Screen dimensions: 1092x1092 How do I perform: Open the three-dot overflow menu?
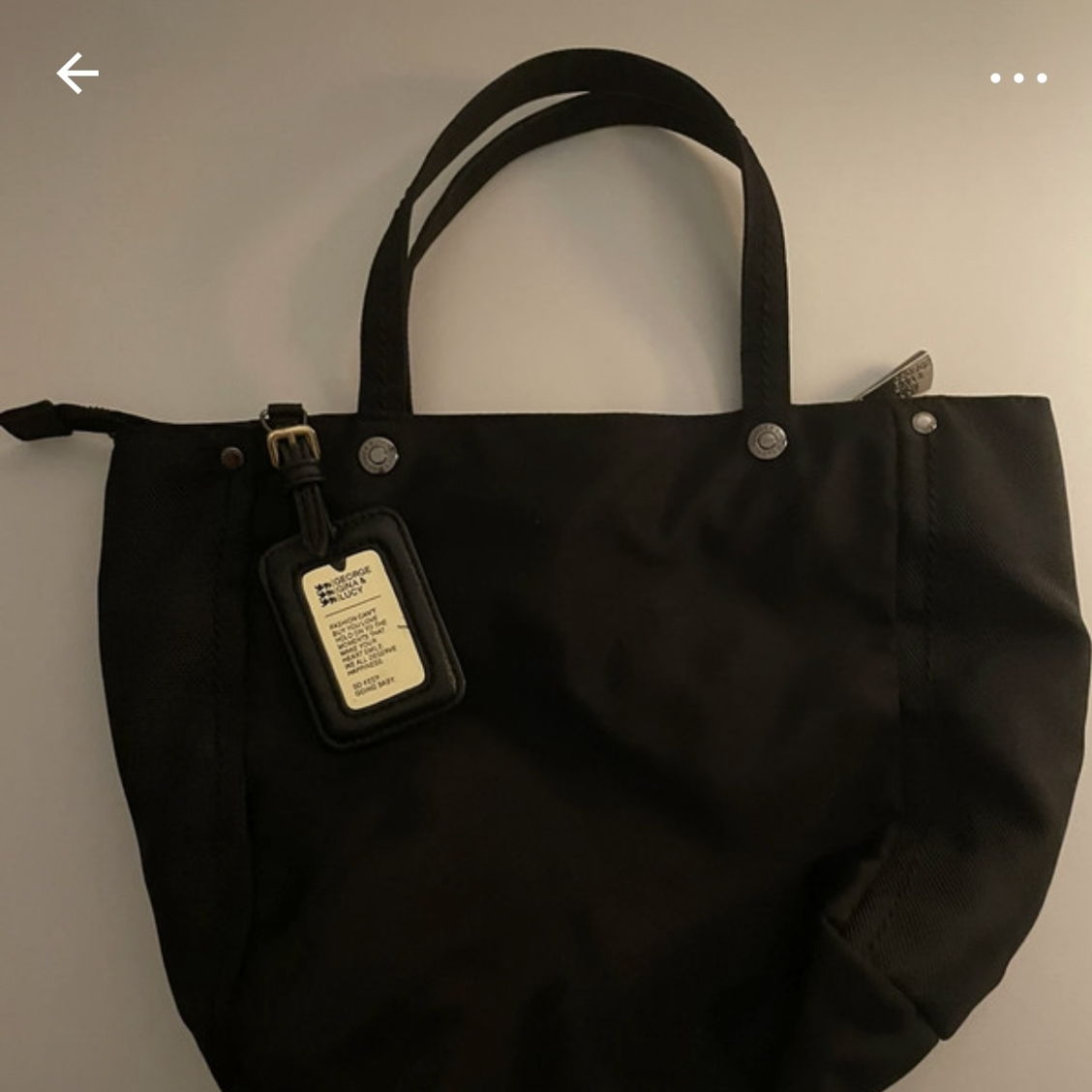1017,78
